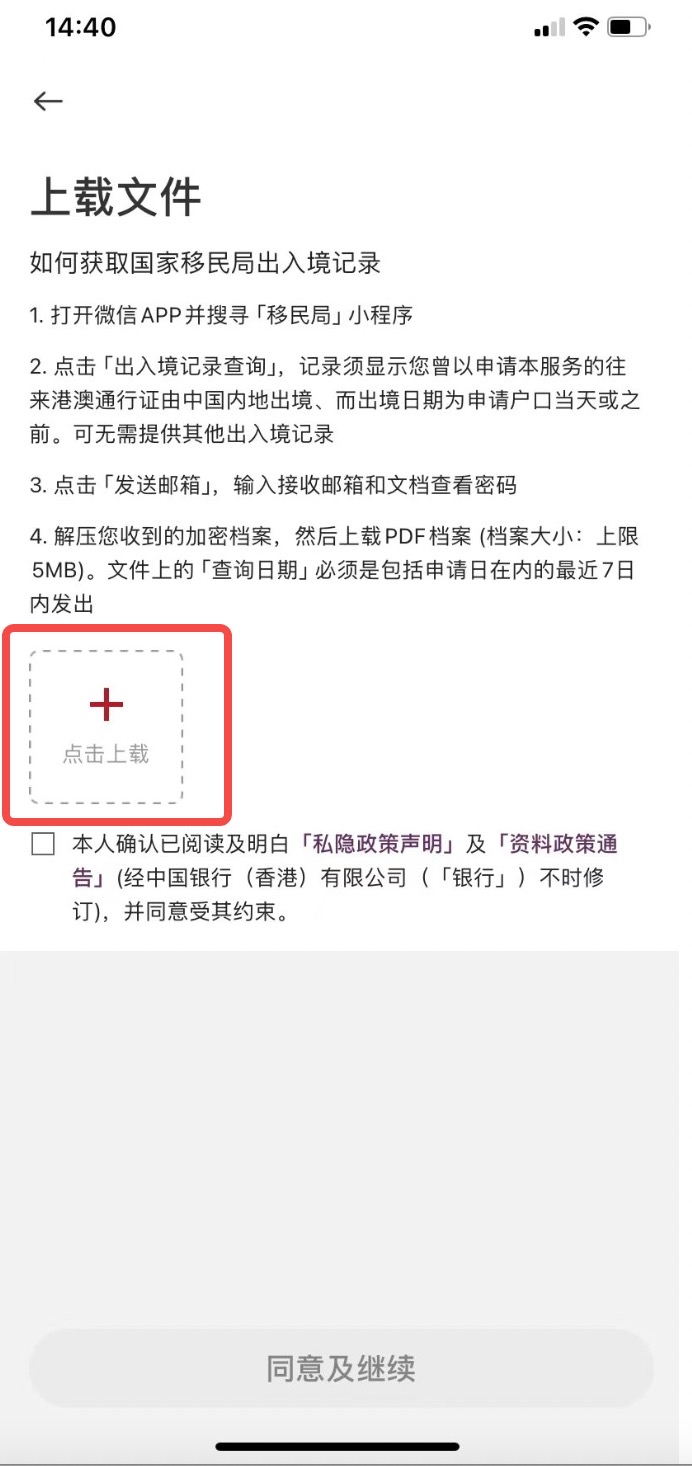Open the 资料政策通告 link
The height and width of the screenshot is (1466, 692).
click(558, 844)
